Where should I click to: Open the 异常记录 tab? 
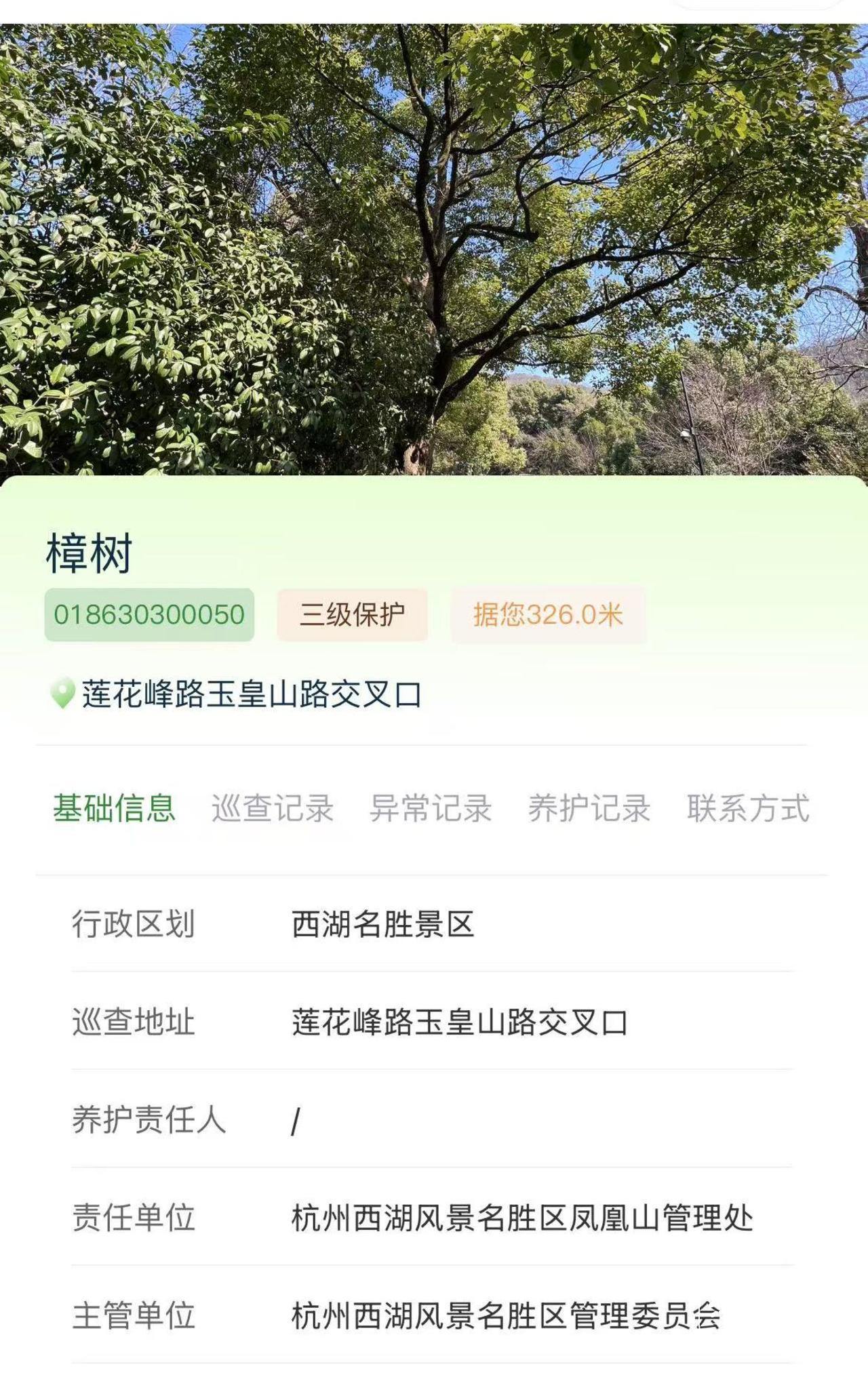[x=431, y=808]
